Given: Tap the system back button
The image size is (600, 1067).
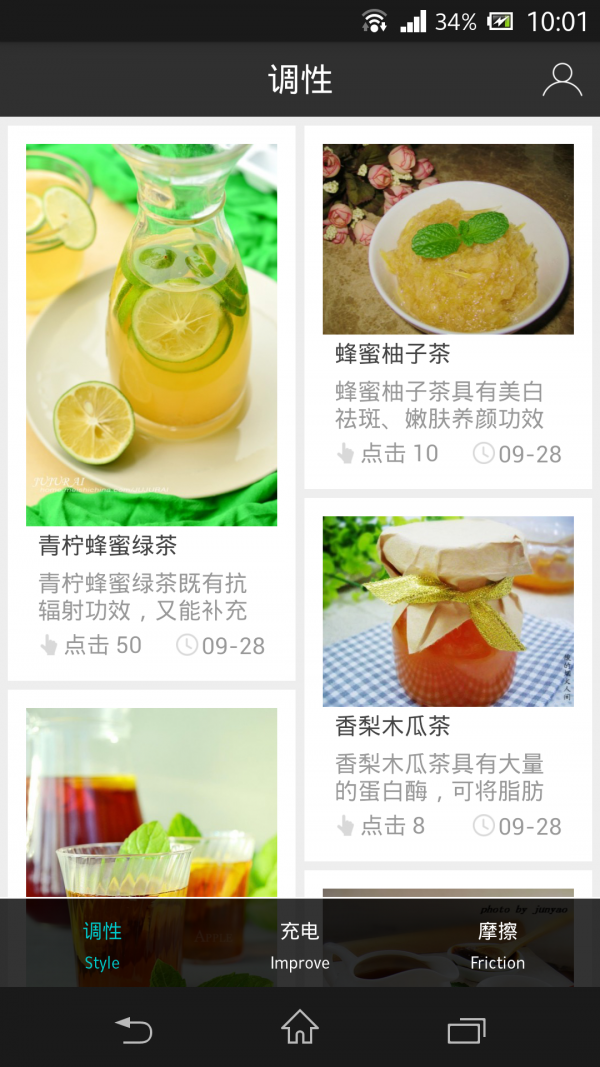Looking at the screenshot, I should (133, 1028).
